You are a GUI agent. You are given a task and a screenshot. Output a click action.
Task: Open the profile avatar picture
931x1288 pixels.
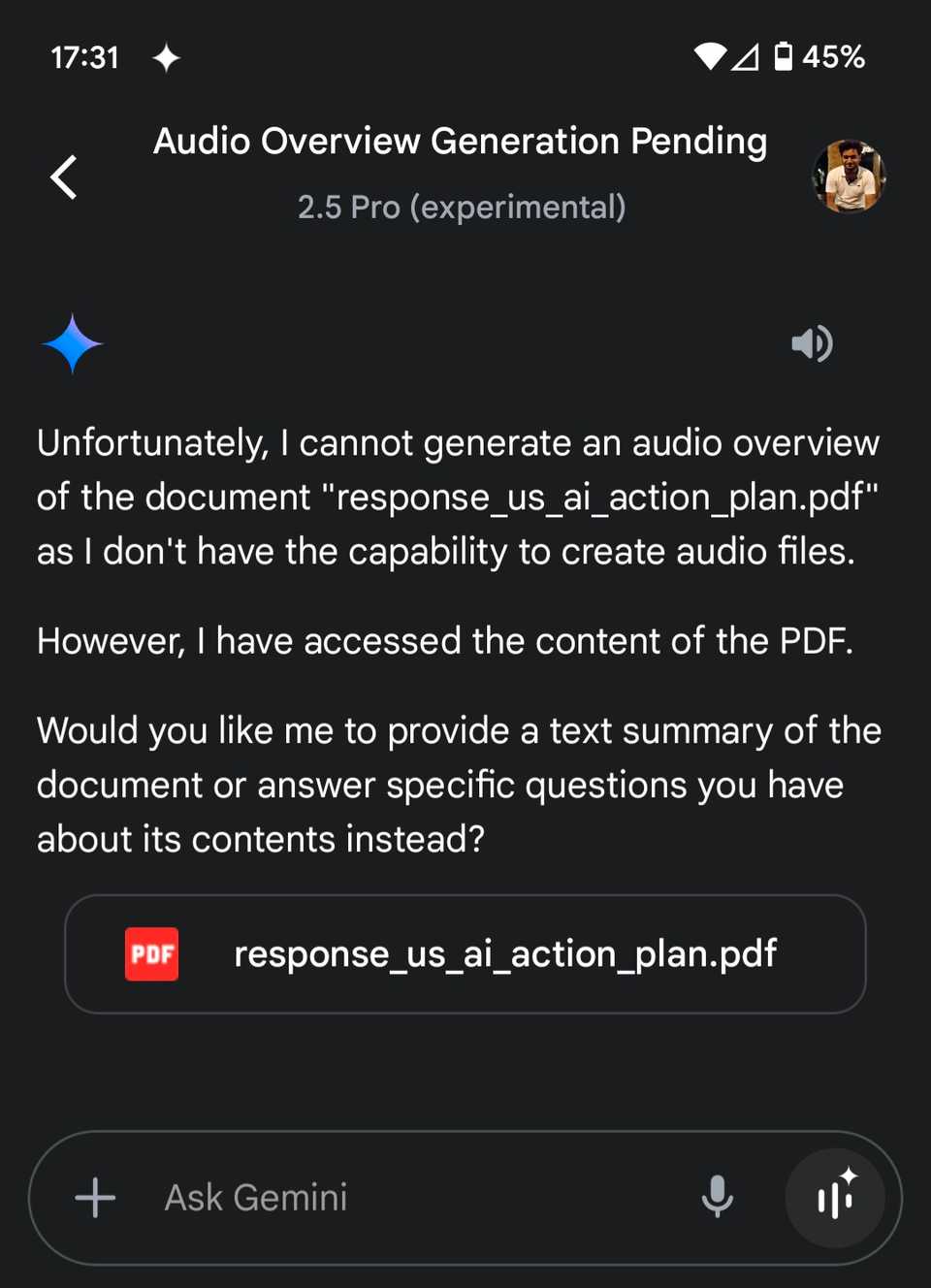(849, 177)
